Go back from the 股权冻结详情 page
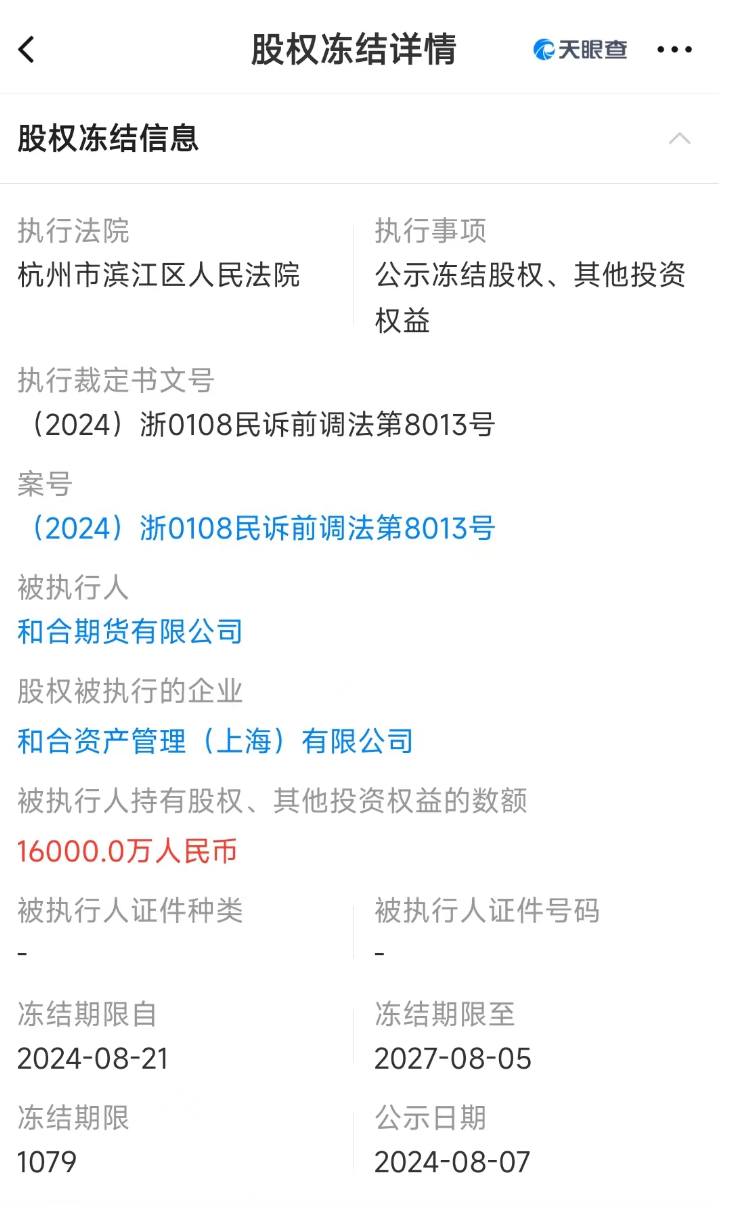Screen dimensions: 733x1205 tap(27, 49)
